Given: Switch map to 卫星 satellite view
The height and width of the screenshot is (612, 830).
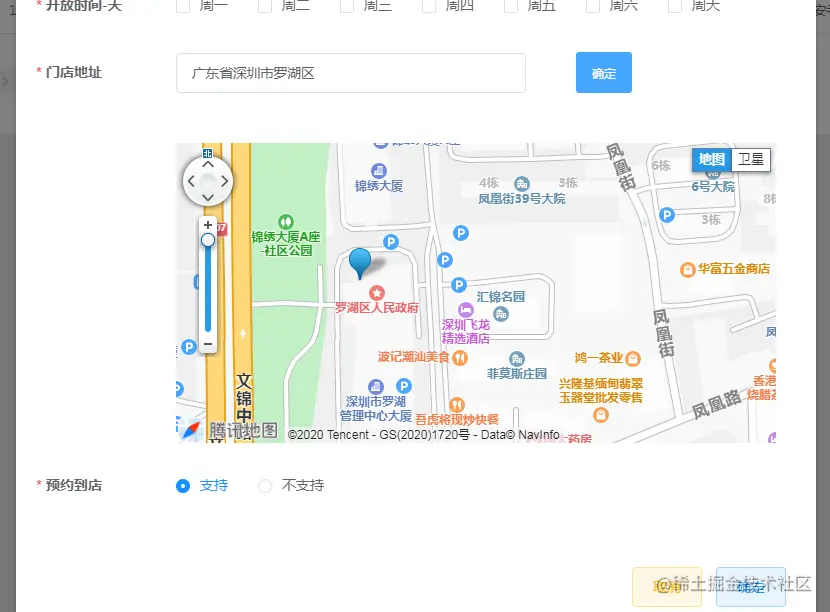Looking at the screenshot, I should [x=750, y=159].
